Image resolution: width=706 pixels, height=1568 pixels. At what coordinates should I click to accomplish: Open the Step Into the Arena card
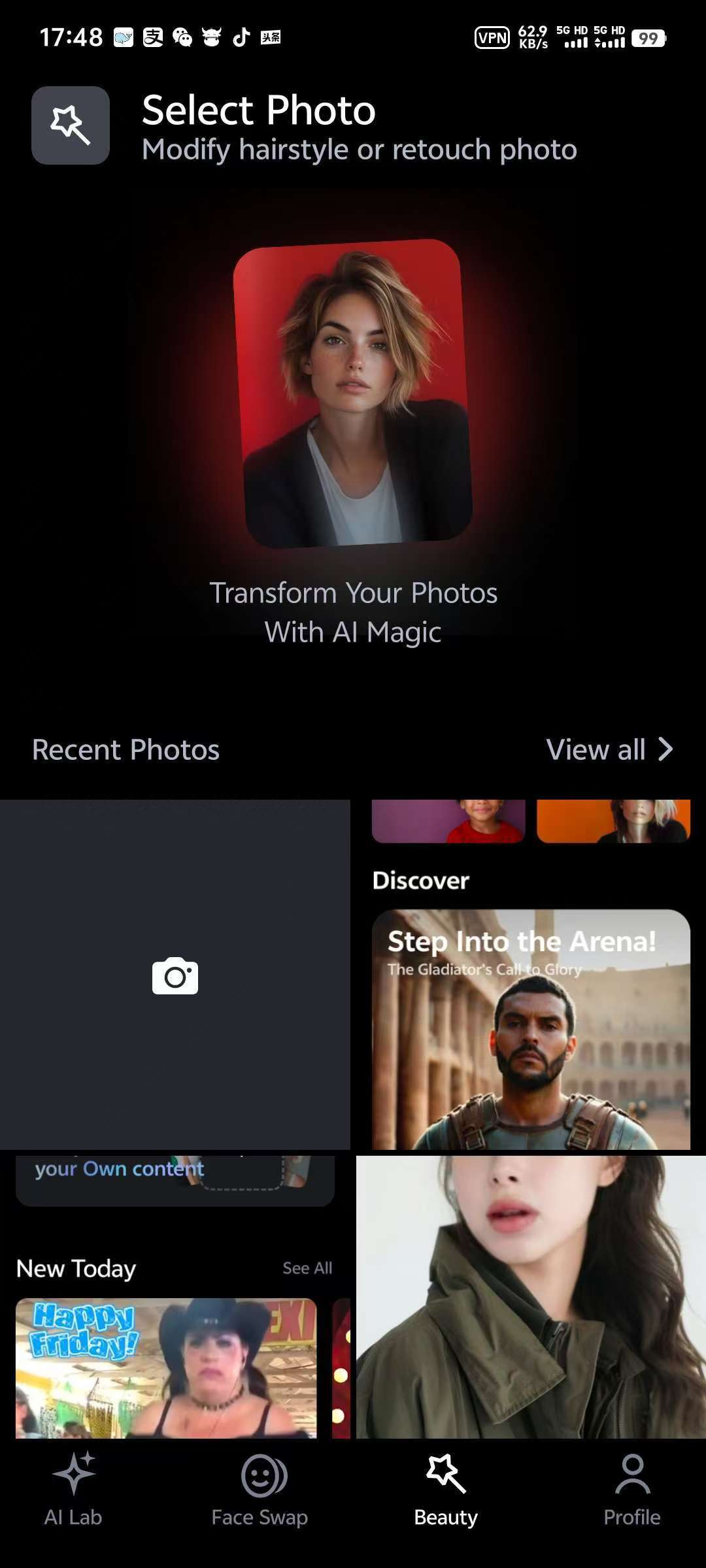pos(531,1029)
